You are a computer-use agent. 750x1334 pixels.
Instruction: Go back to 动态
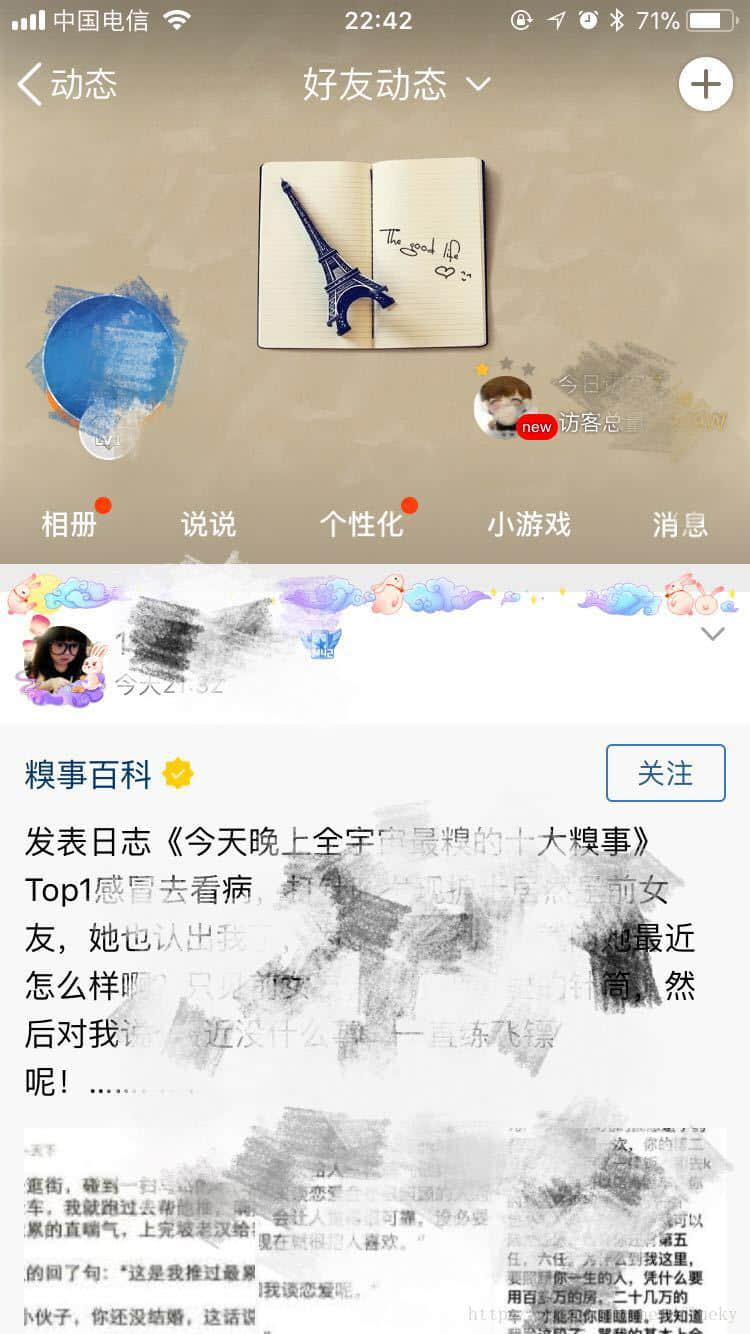pyautogui.click(x=67, y=84)
